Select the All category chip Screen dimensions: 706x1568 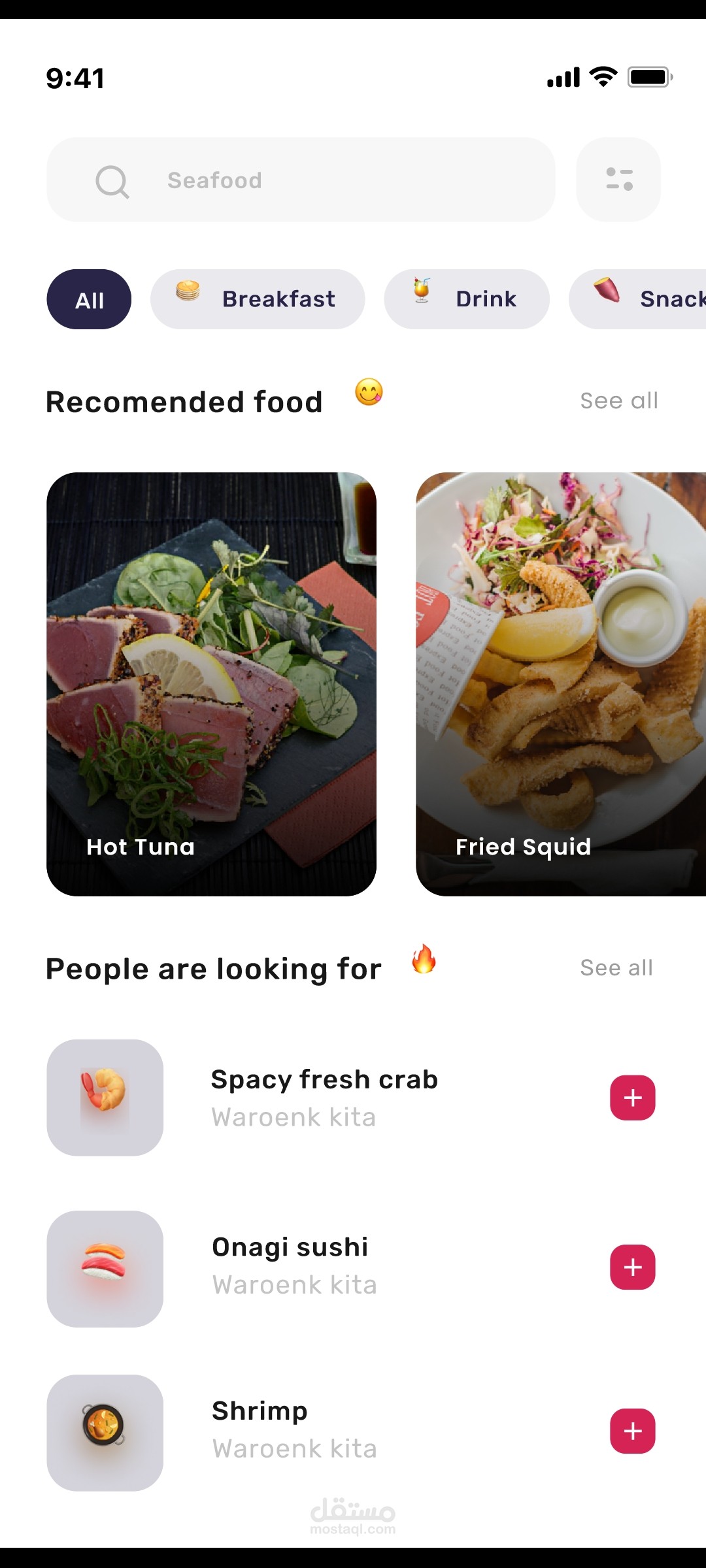pyautogui.click(x=89, y=300)
